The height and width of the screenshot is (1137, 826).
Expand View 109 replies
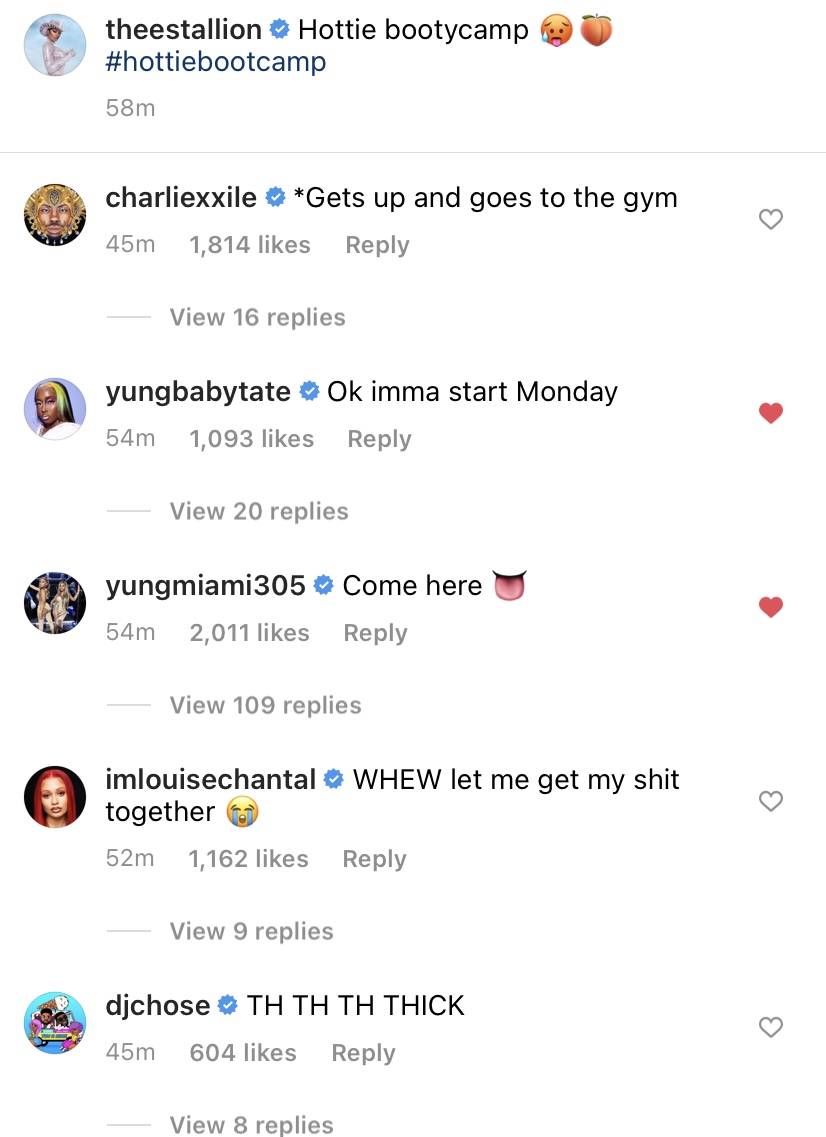pos(265,705)
